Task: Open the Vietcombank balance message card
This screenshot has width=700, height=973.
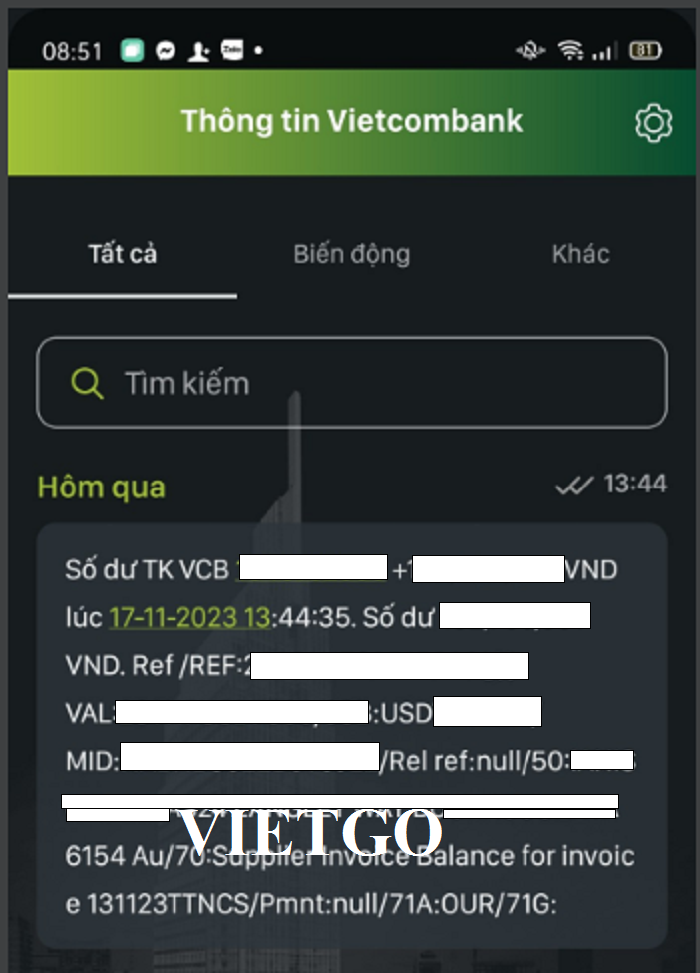Action: (x=351, y=735)
